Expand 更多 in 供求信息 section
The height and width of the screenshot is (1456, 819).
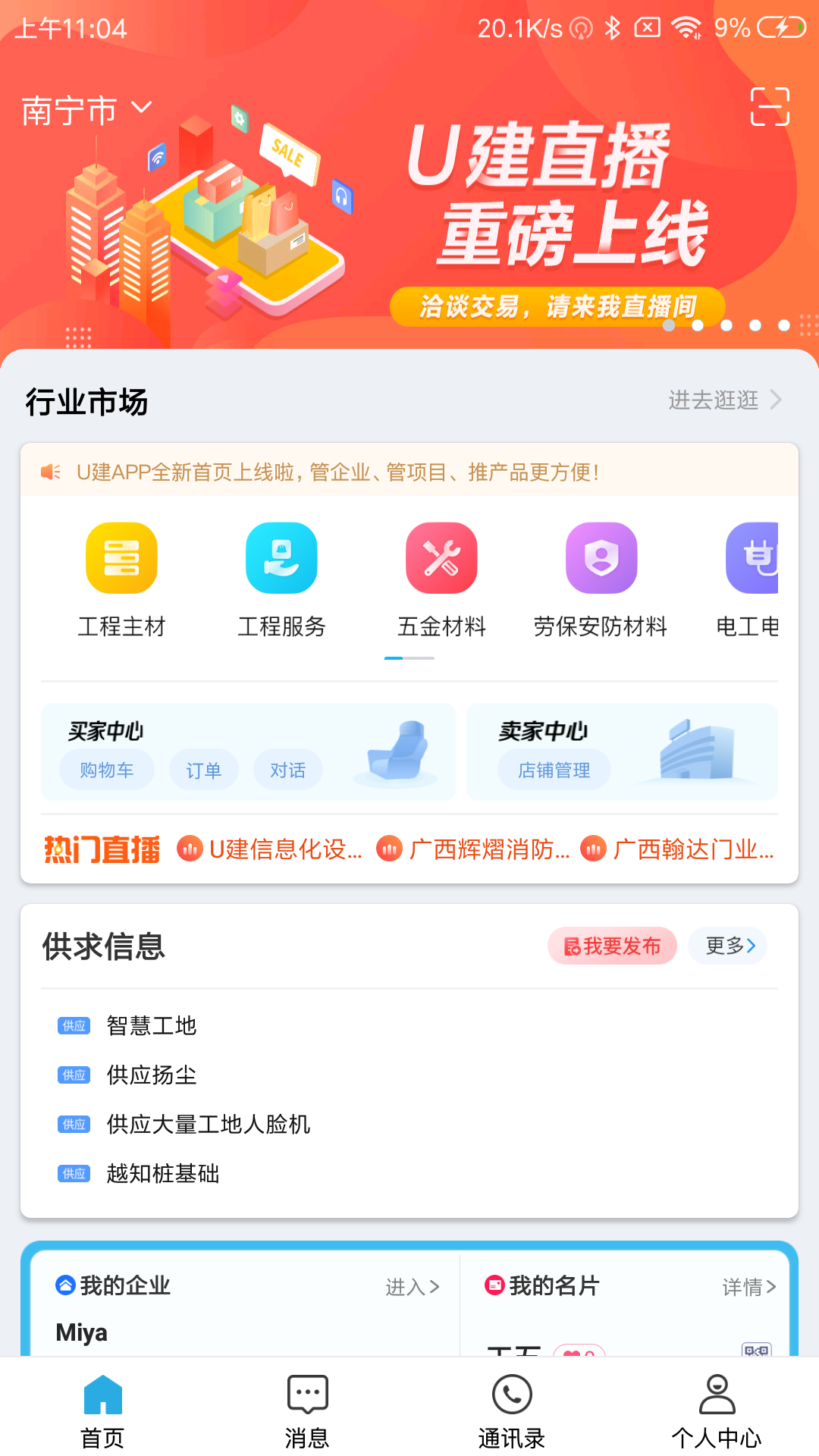point(726,946)
